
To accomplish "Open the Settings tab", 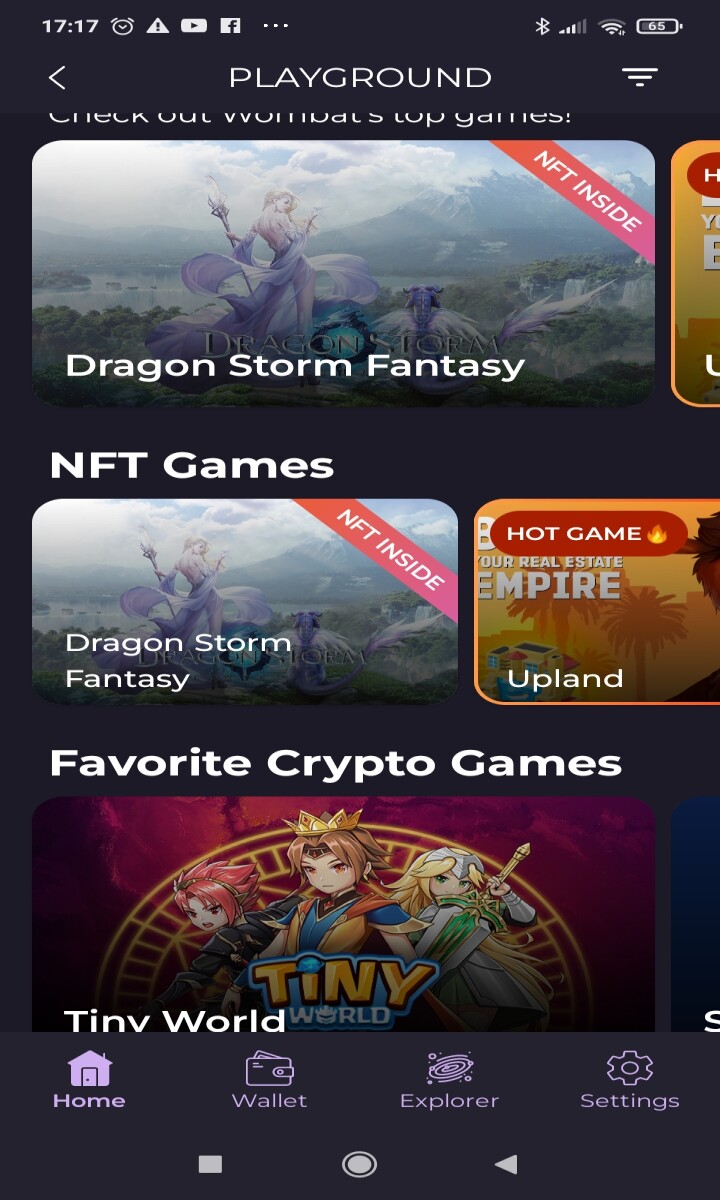I will point(629,1079).
